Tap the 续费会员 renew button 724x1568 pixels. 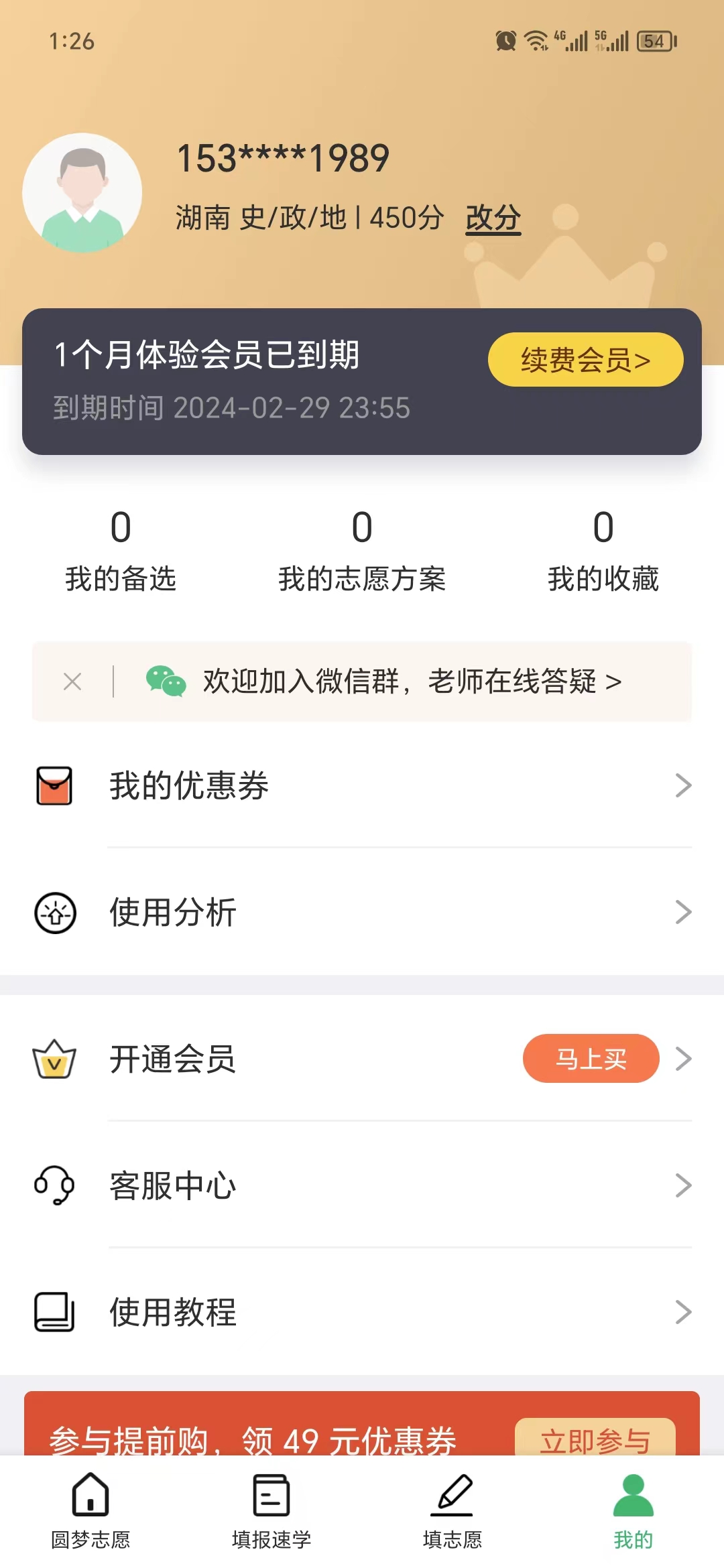point(585,360)
